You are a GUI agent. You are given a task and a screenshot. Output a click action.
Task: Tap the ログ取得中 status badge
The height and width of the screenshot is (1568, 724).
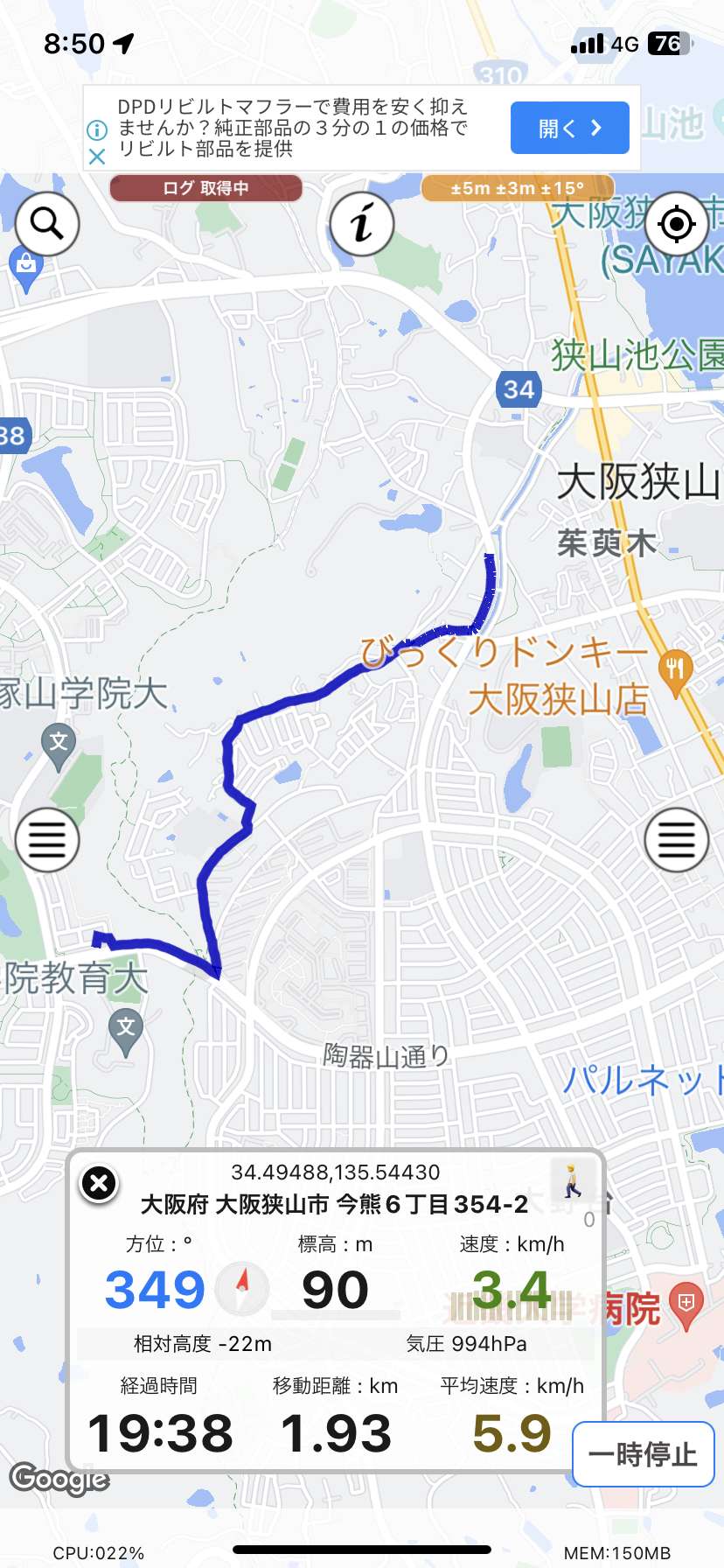tap(206, 188)
